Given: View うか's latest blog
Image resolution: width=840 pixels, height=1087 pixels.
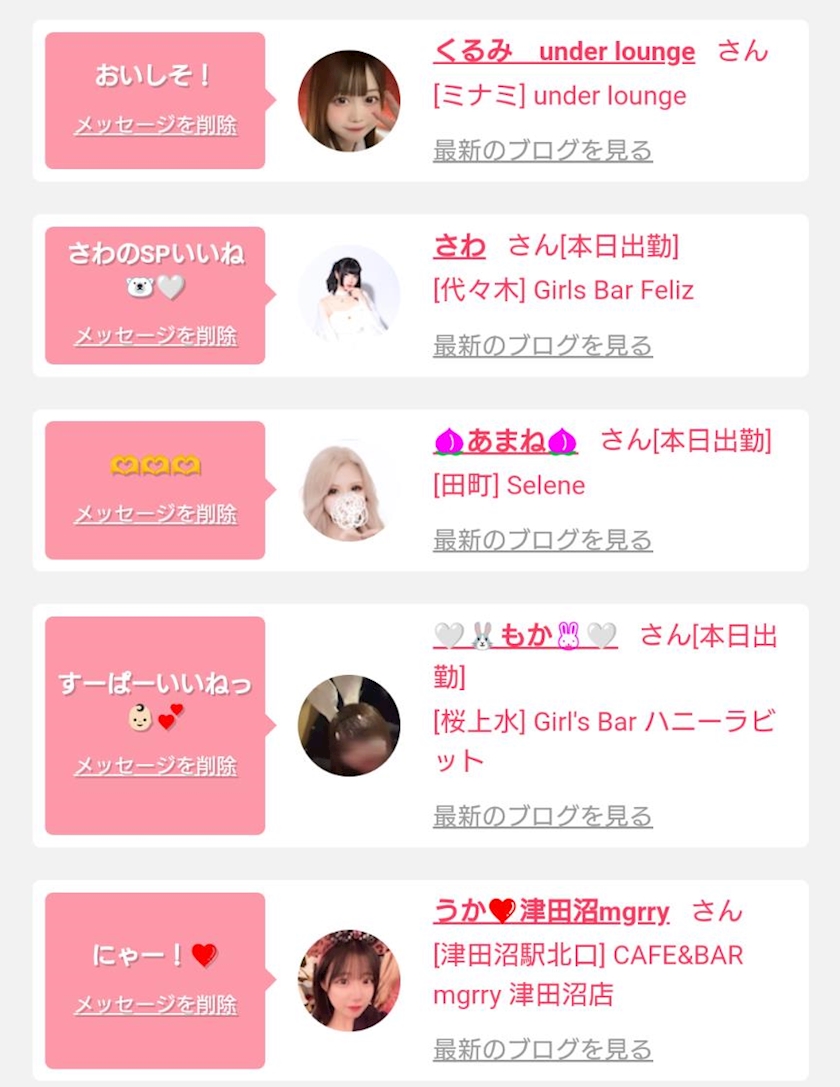Looking at the screenshot, I should pos(543,1050).
